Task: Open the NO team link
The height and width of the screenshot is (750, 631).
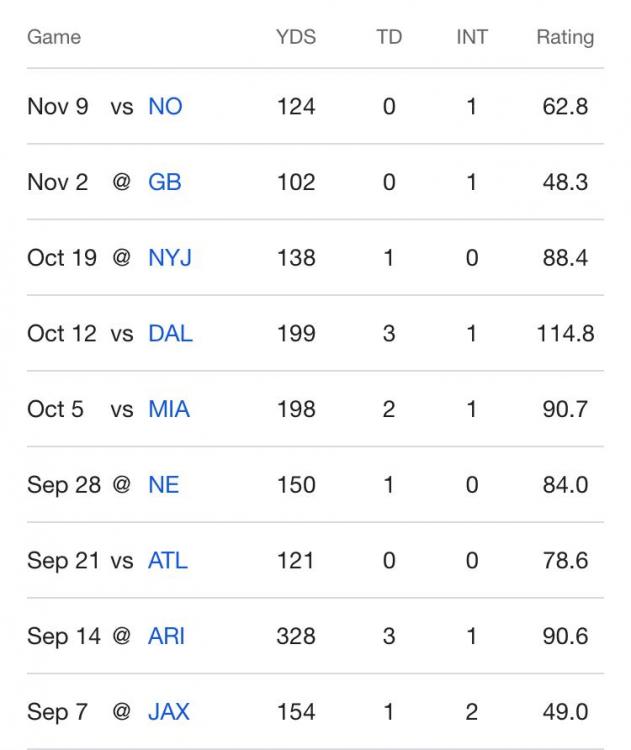Action: pos(165,106)
